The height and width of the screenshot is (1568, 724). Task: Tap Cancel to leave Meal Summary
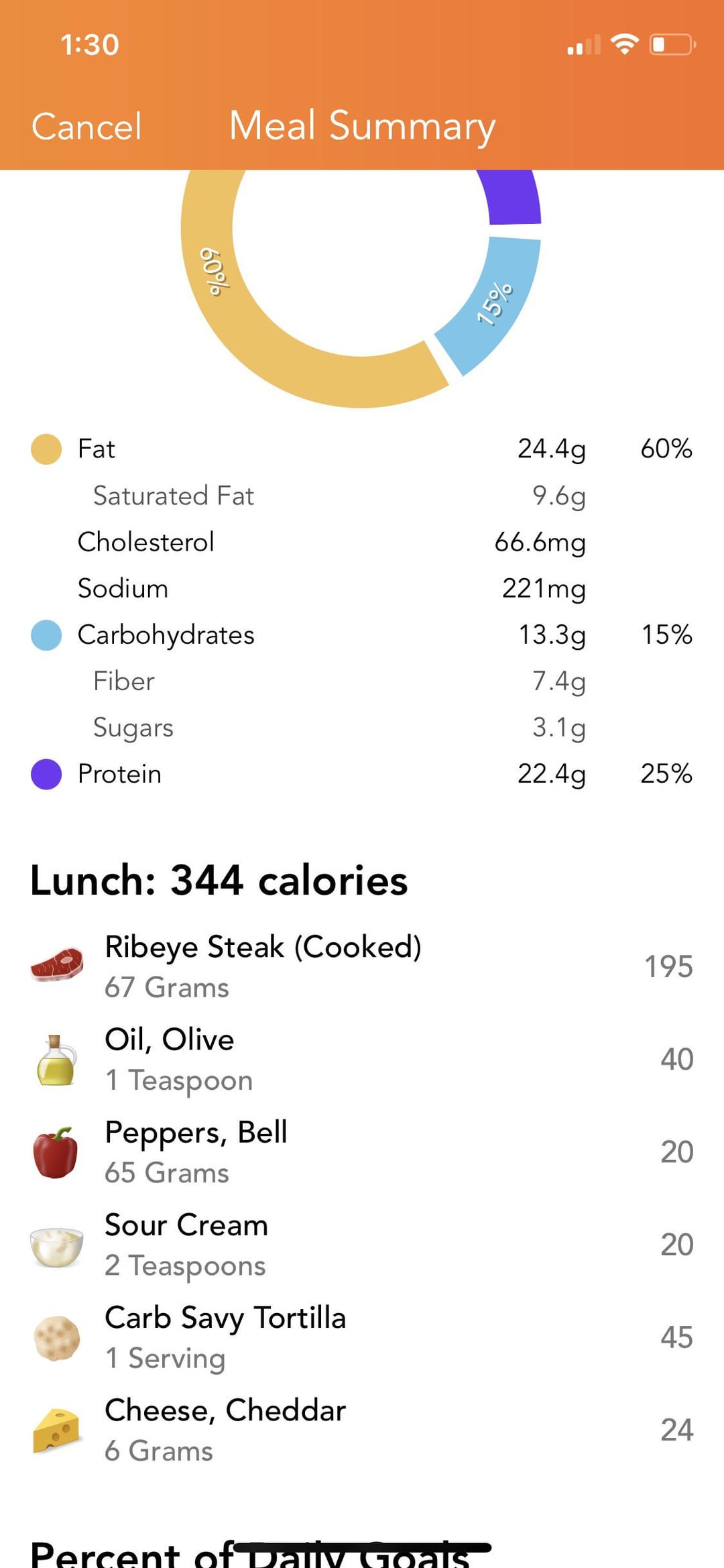(x=86, y=126)
